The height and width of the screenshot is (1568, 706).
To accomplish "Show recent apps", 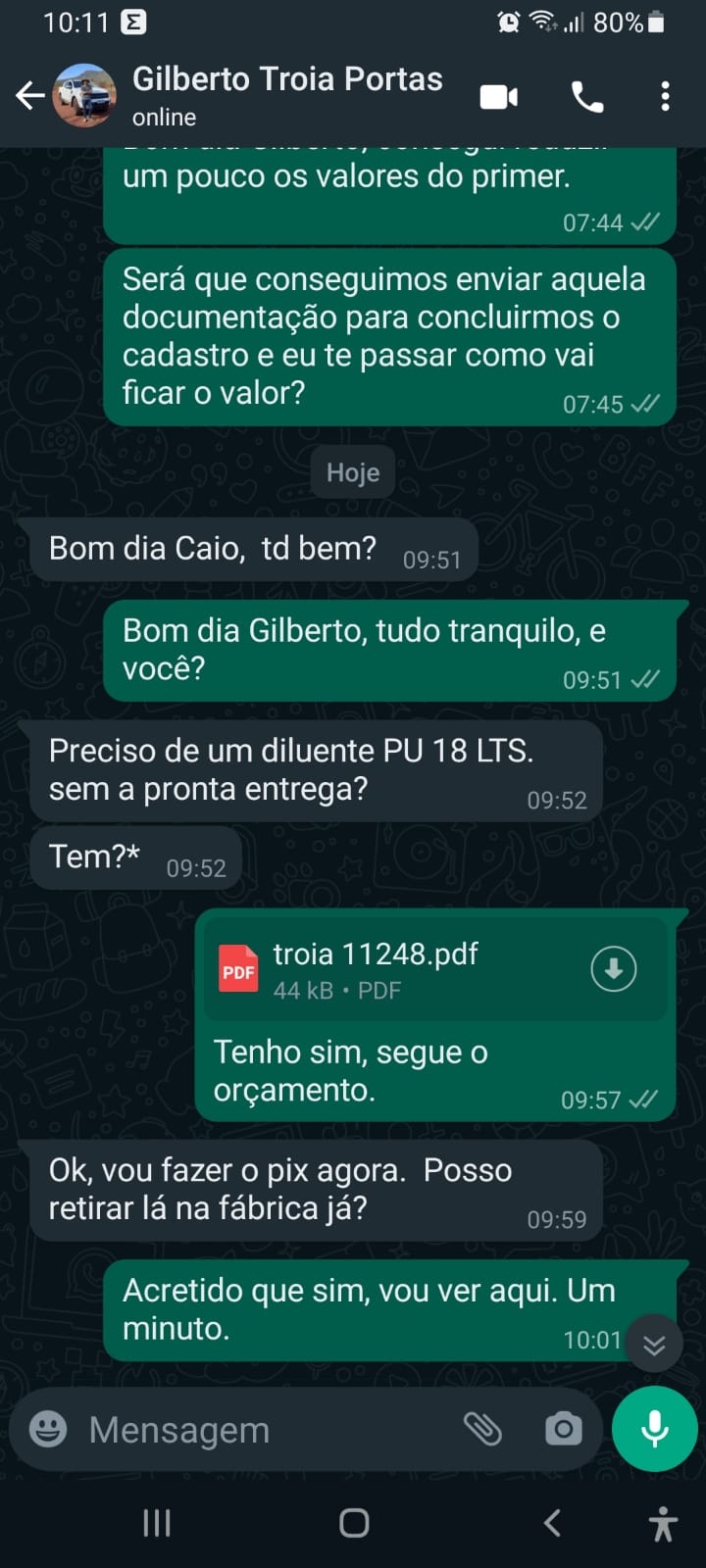I will 157,1522.
